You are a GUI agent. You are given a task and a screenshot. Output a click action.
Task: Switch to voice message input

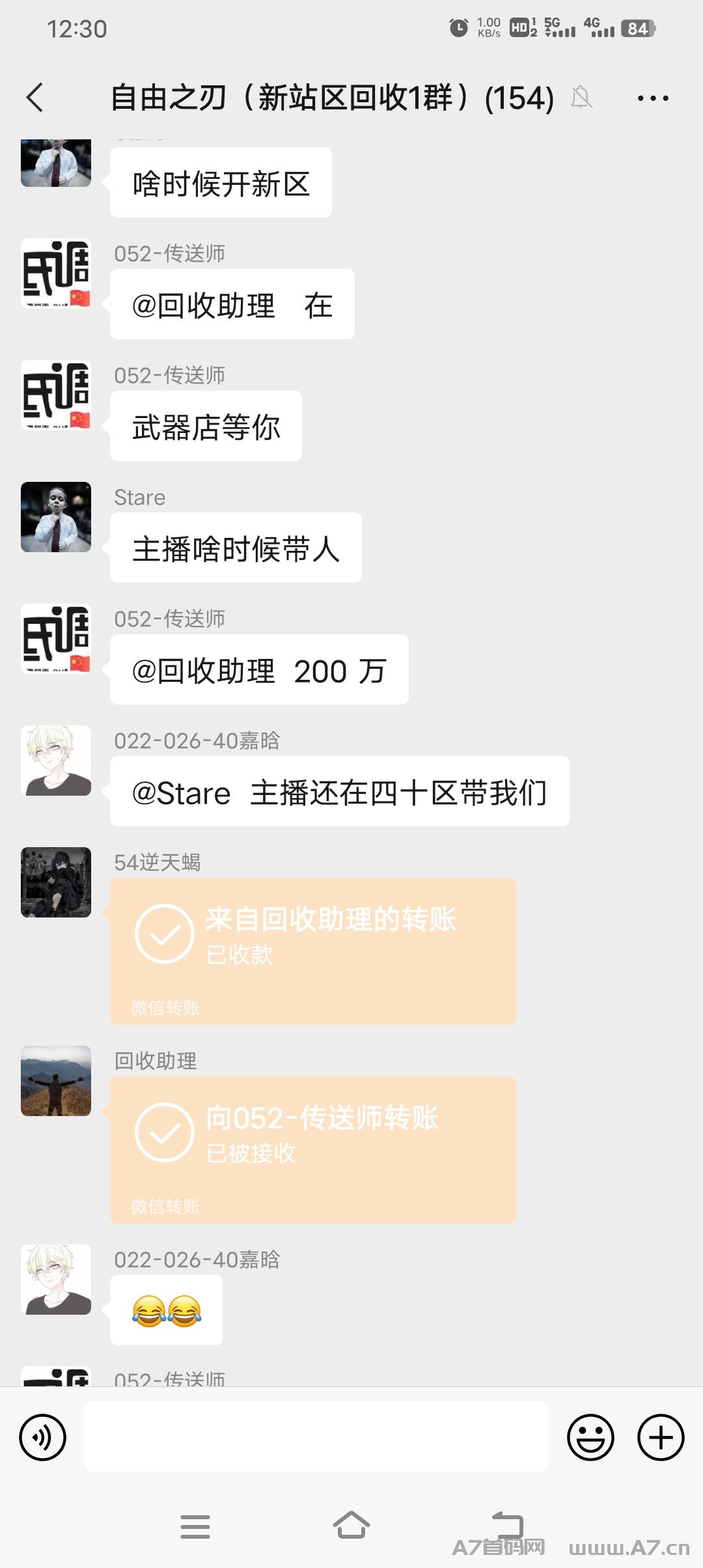click(43, 1437)
